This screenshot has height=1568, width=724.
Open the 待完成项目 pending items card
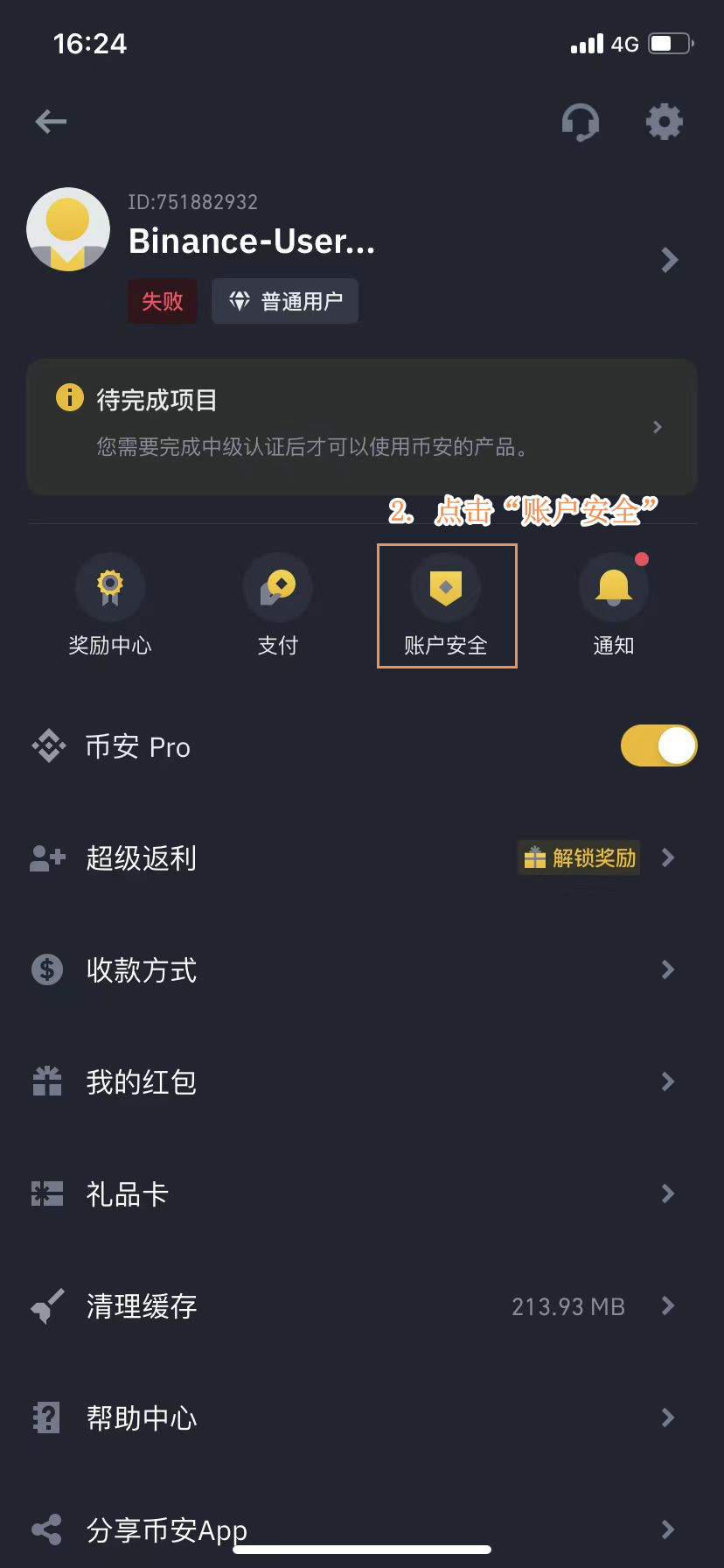click(x=362, y=426)
